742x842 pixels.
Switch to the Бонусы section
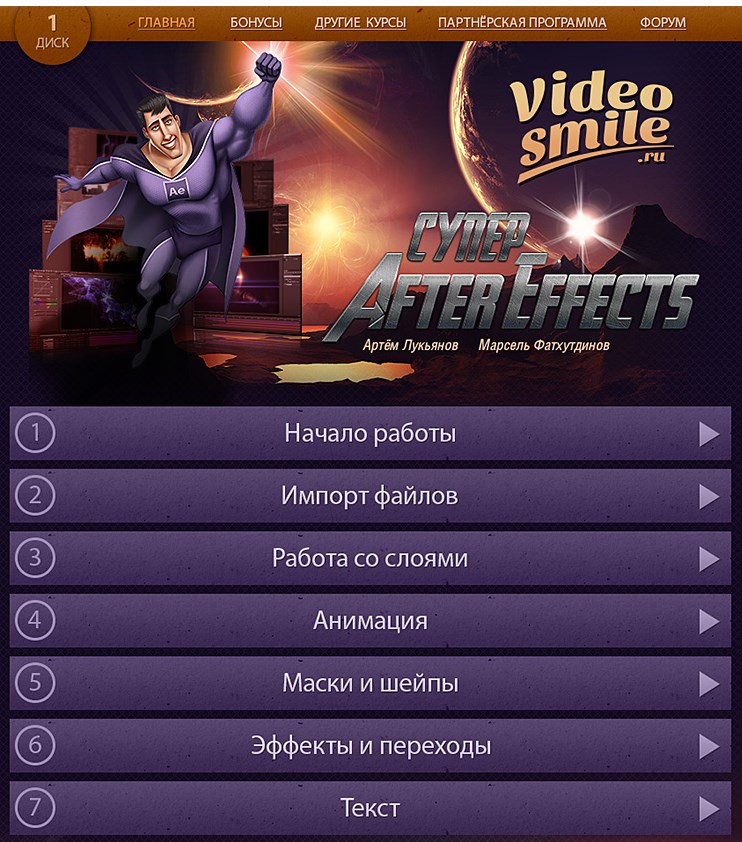pyautogui.click(x=256, y=22)
